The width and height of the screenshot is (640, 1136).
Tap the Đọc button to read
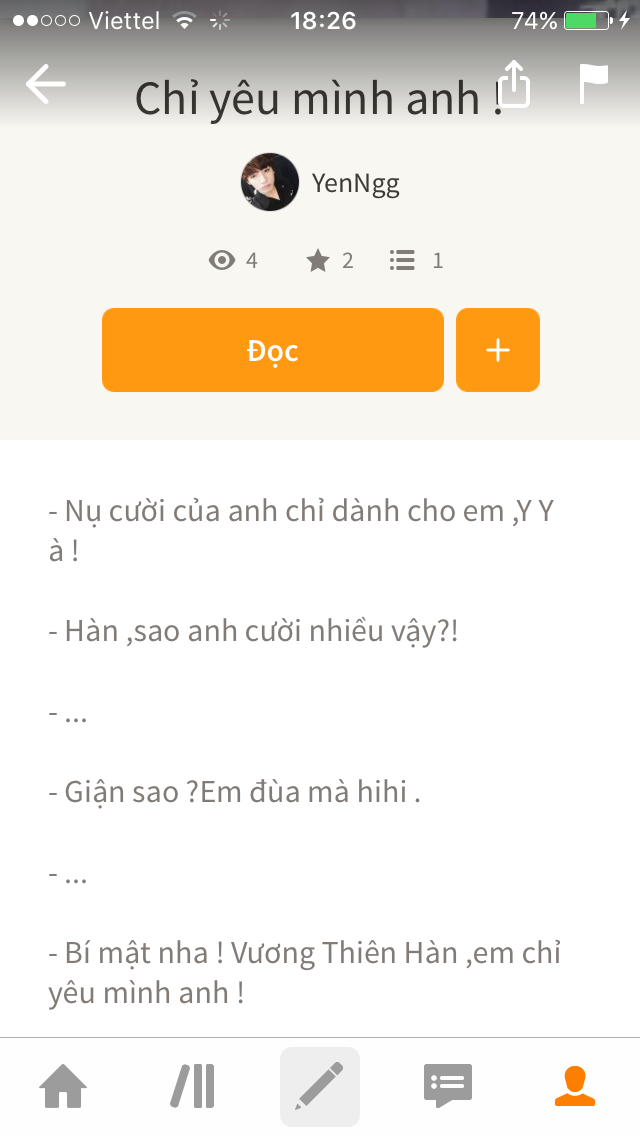point(273,350)
